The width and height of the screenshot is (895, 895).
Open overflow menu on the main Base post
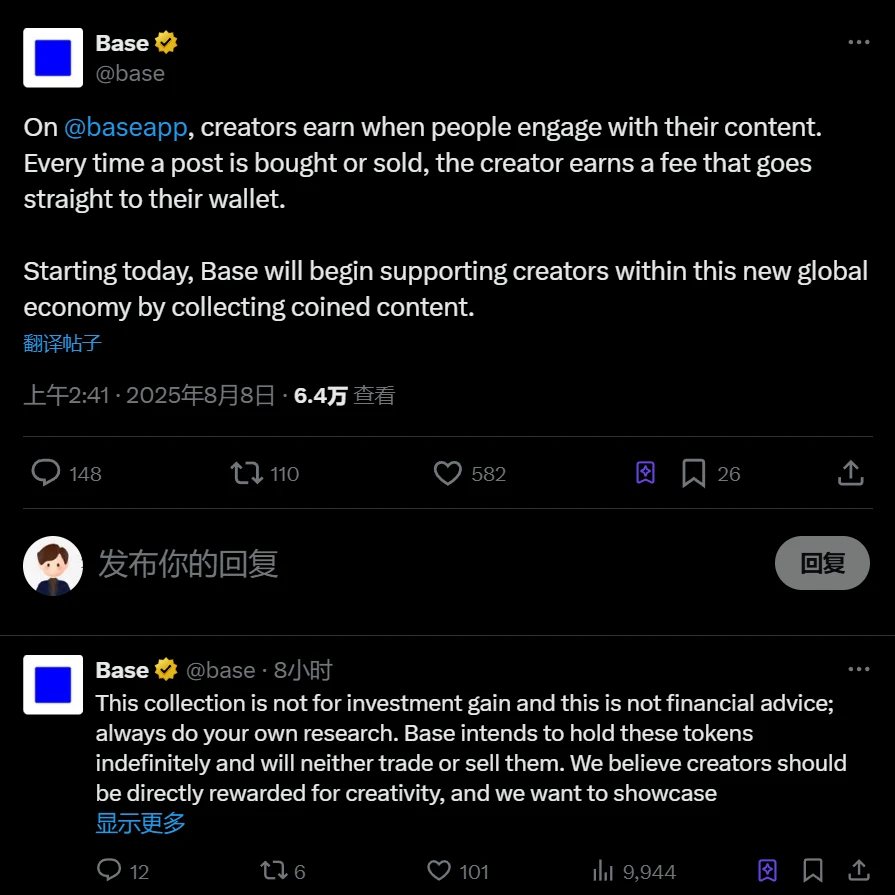coord(858,43)
